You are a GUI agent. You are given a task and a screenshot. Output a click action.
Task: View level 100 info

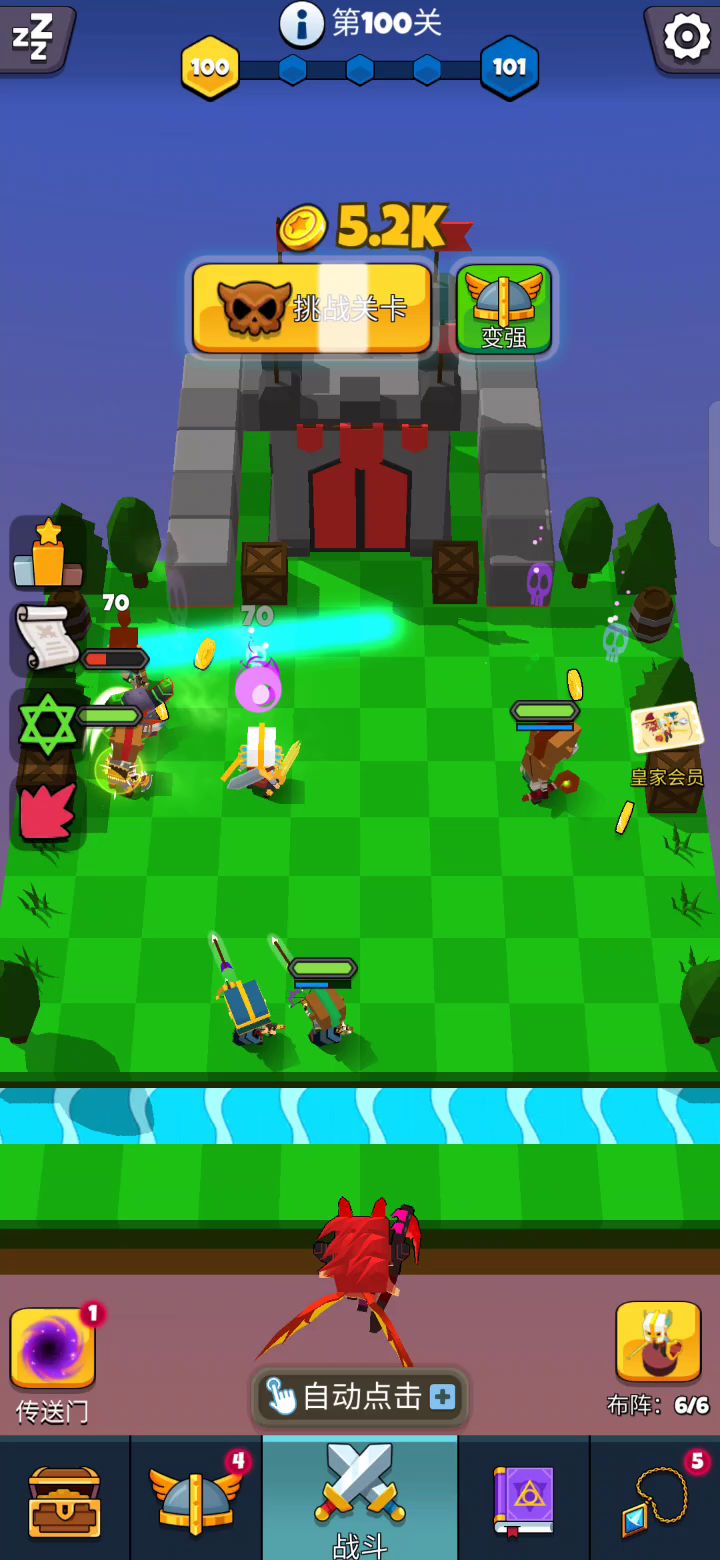point(301,24)
